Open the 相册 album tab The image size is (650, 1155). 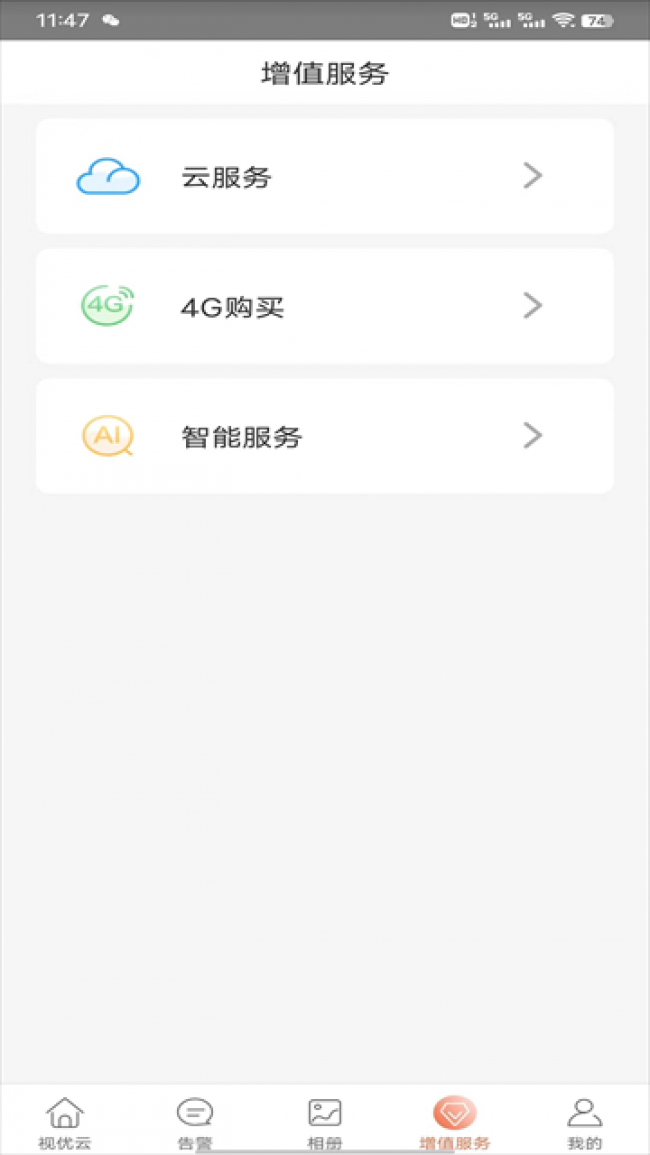click(325, 1122)
